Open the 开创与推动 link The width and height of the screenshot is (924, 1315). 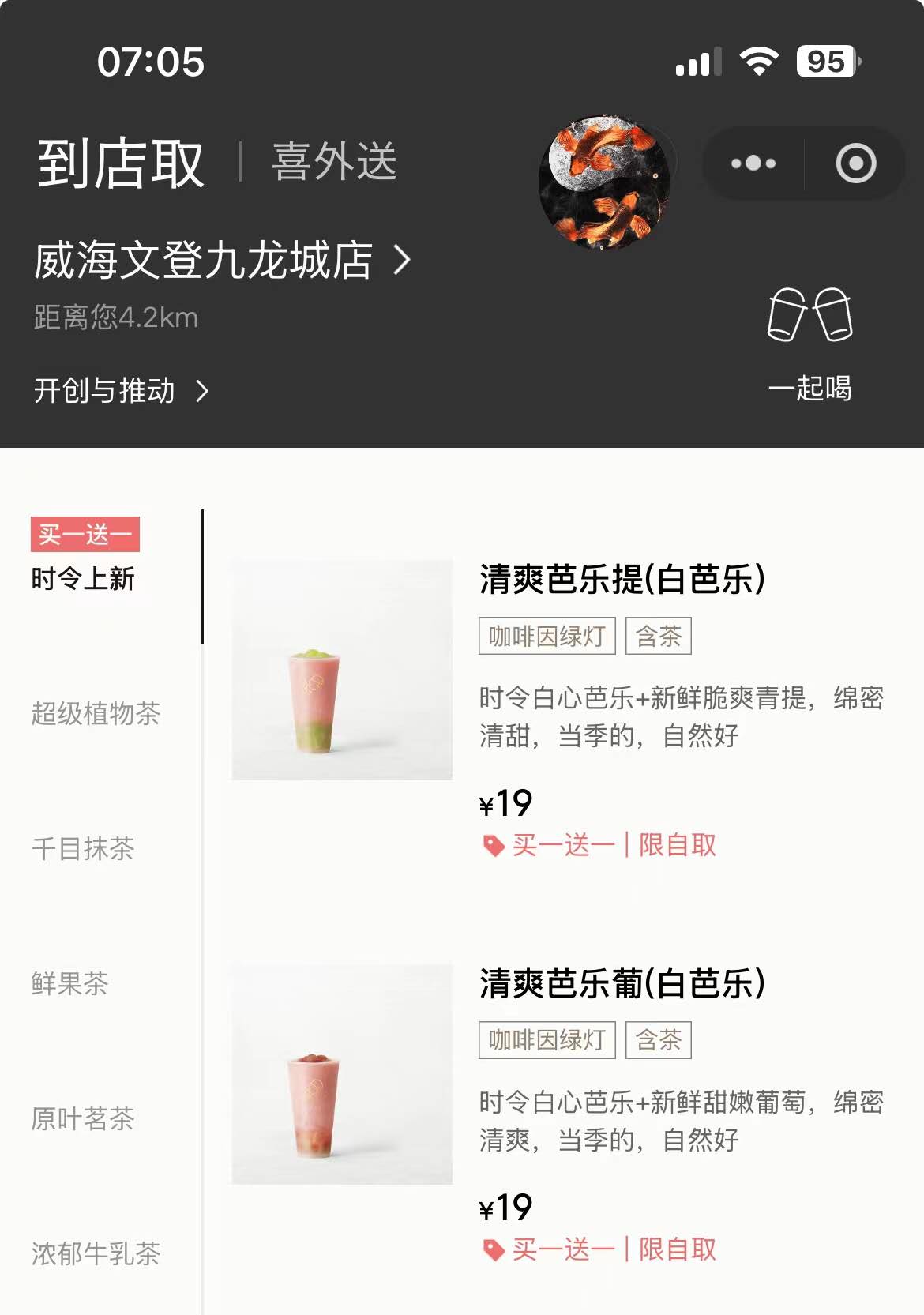[x=121, y=390]
